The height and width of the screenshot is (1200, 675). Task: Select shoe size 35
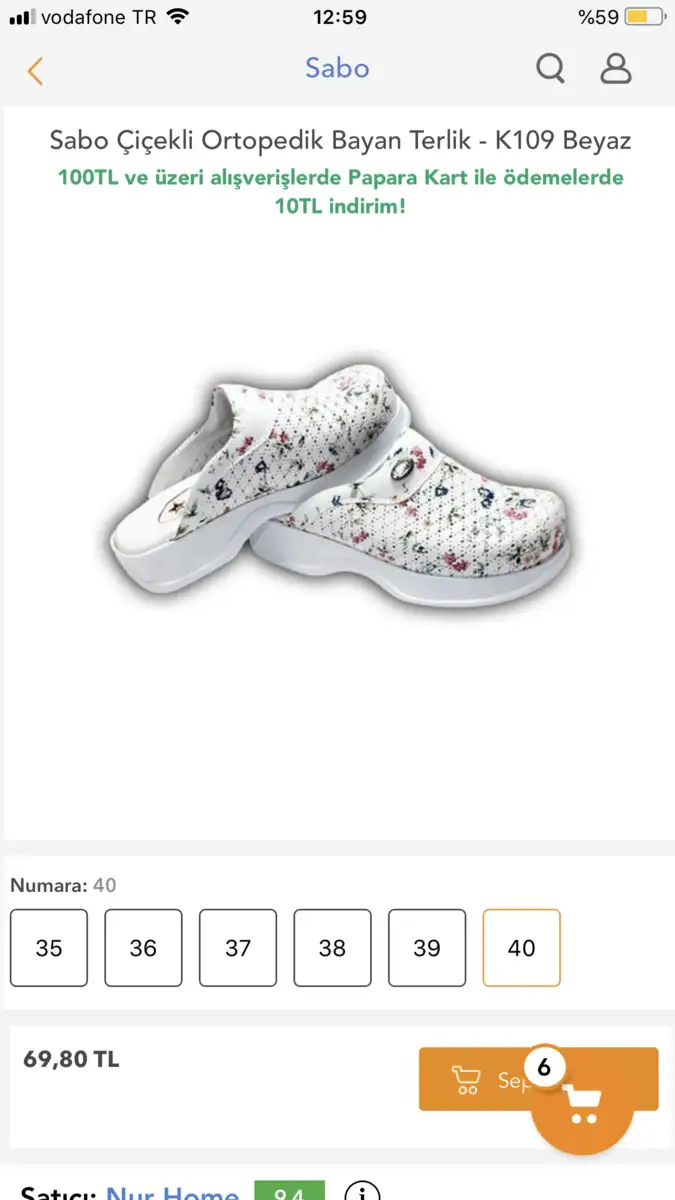(49, 948)
